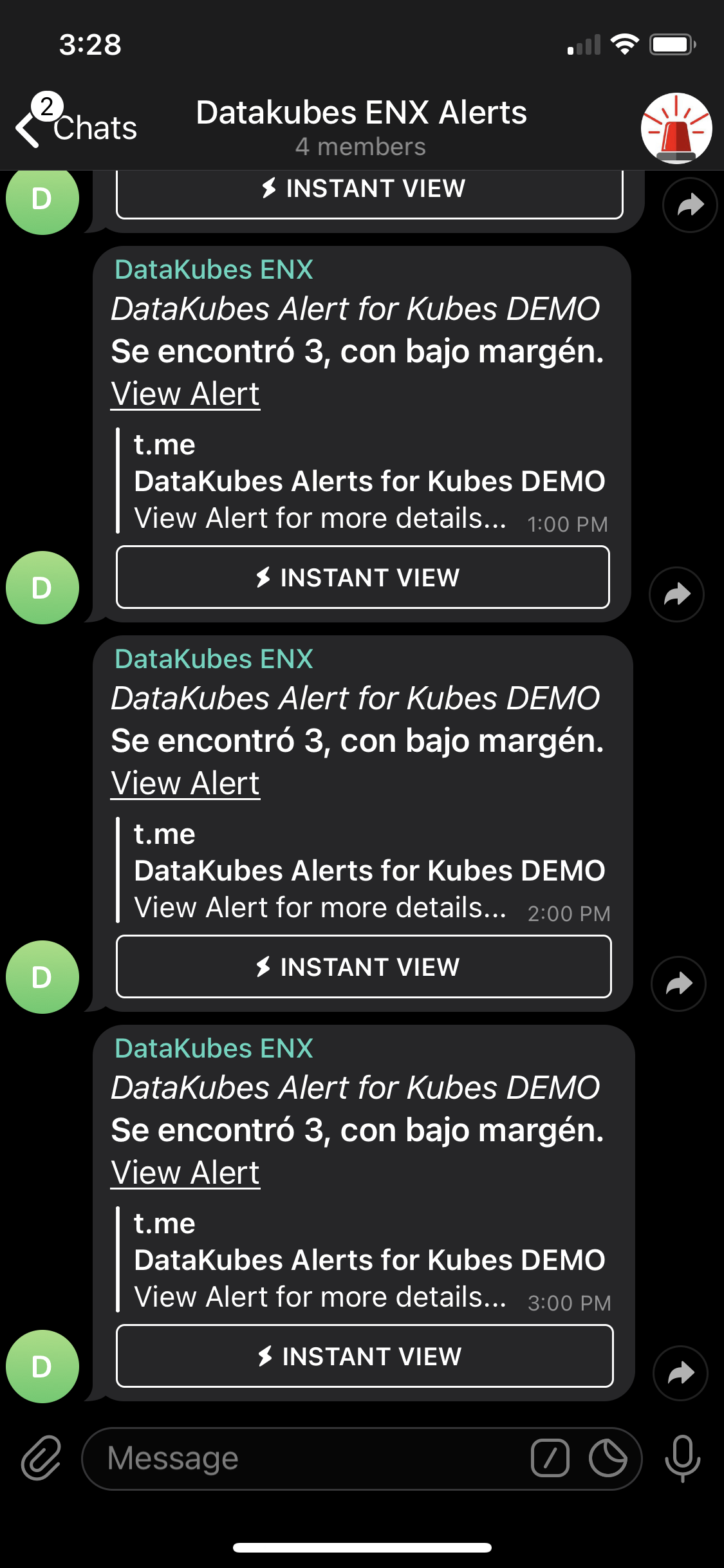The height and width of the screenshot is (1568, 724).
Task: Tap the microphone to record voice
Action: tap(682, 1458)
